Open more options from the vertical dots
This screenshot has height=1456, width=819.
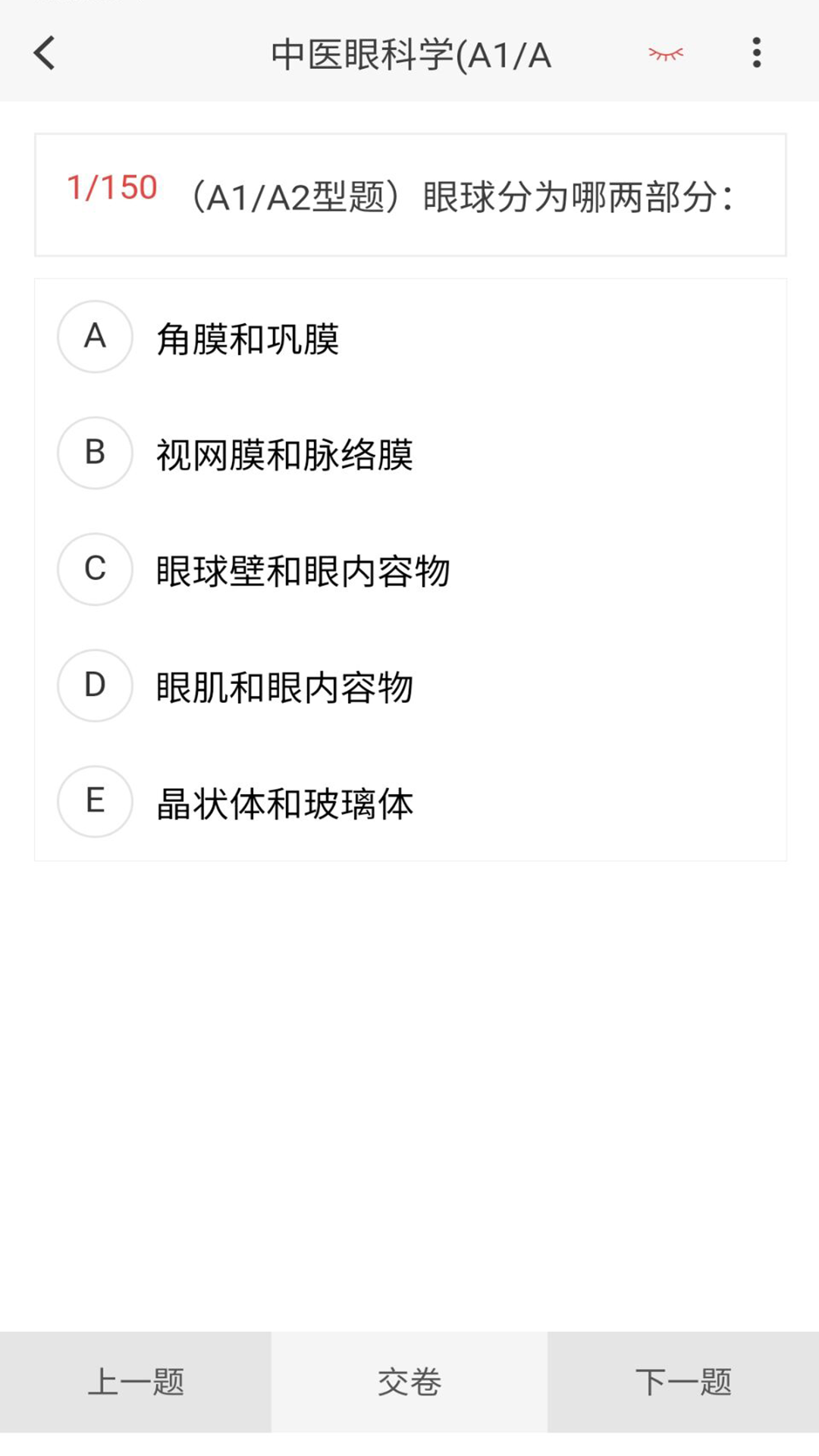click(x=756, y=53)
